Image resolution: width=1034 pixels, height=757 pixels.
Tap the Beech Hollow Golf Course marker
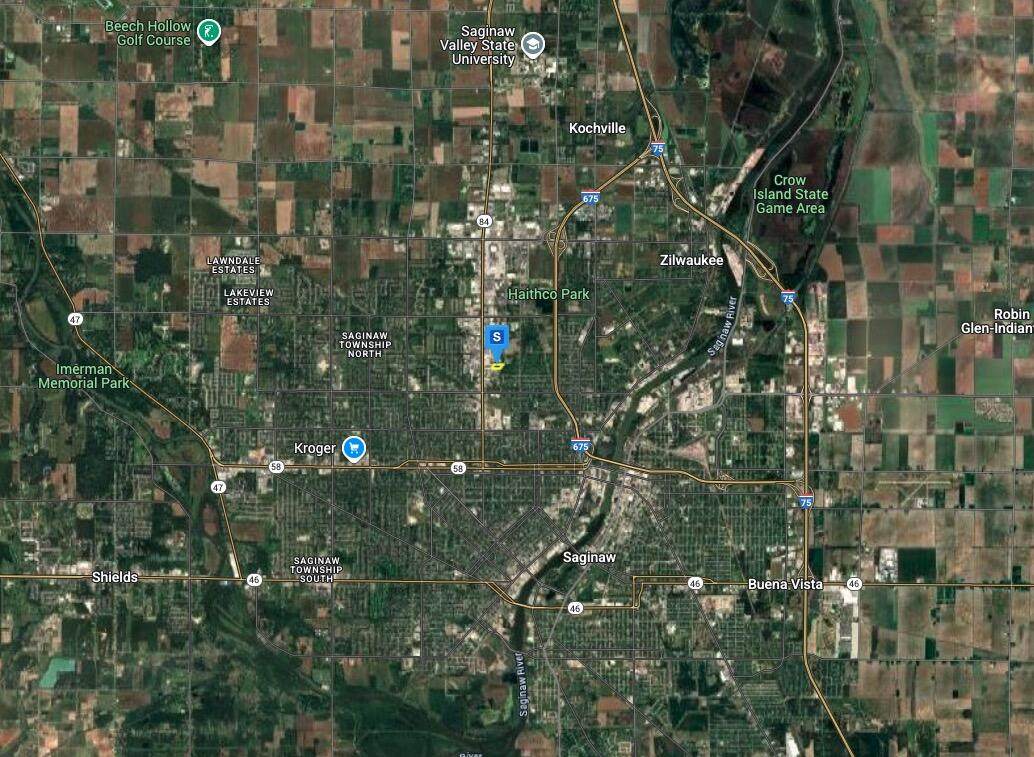[x=209, y=32]
